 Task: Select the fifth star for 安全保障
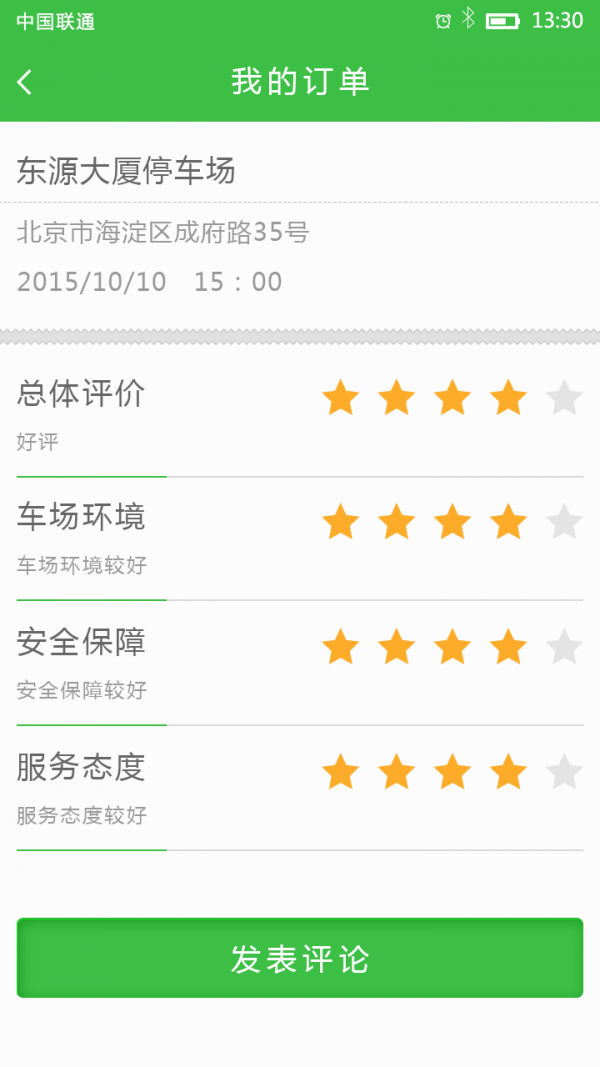(565, 646)
